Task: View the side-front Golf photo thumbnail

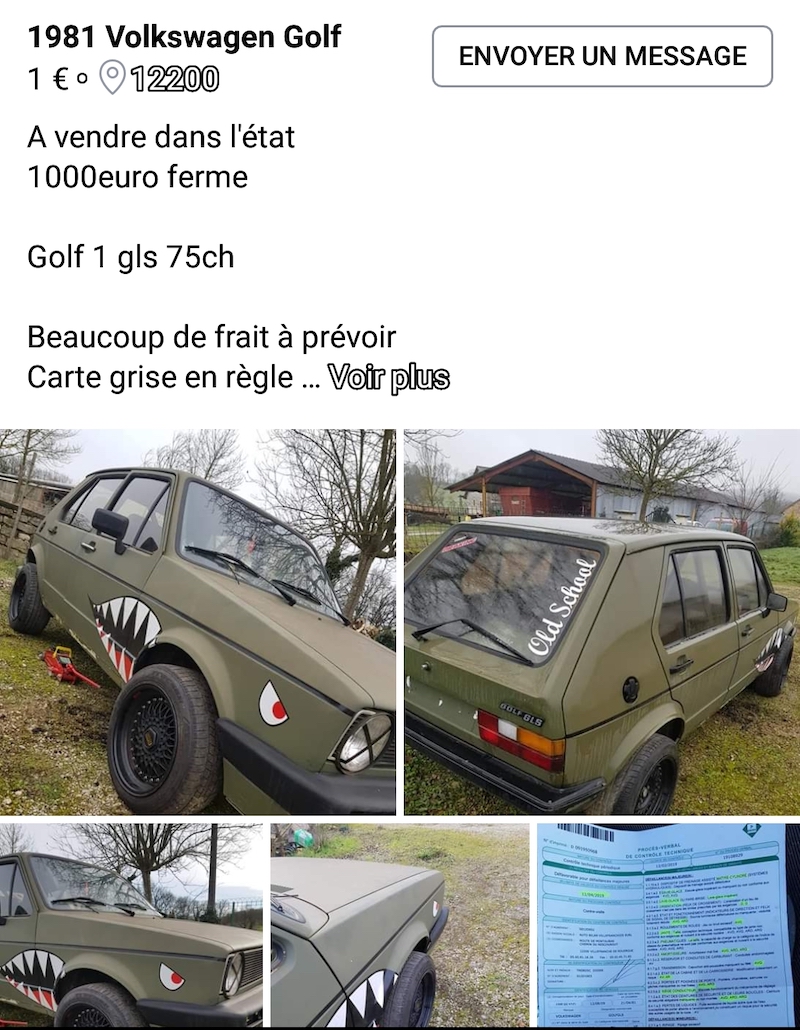Action: (131, 926)
